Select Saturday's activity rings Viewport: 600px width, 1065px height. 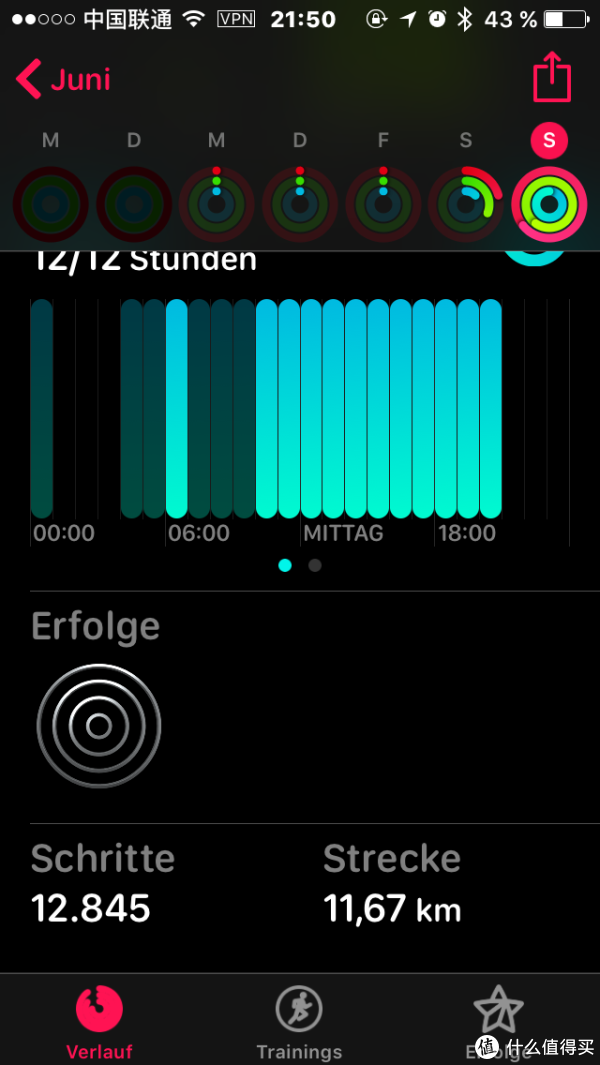click(466, 204)
